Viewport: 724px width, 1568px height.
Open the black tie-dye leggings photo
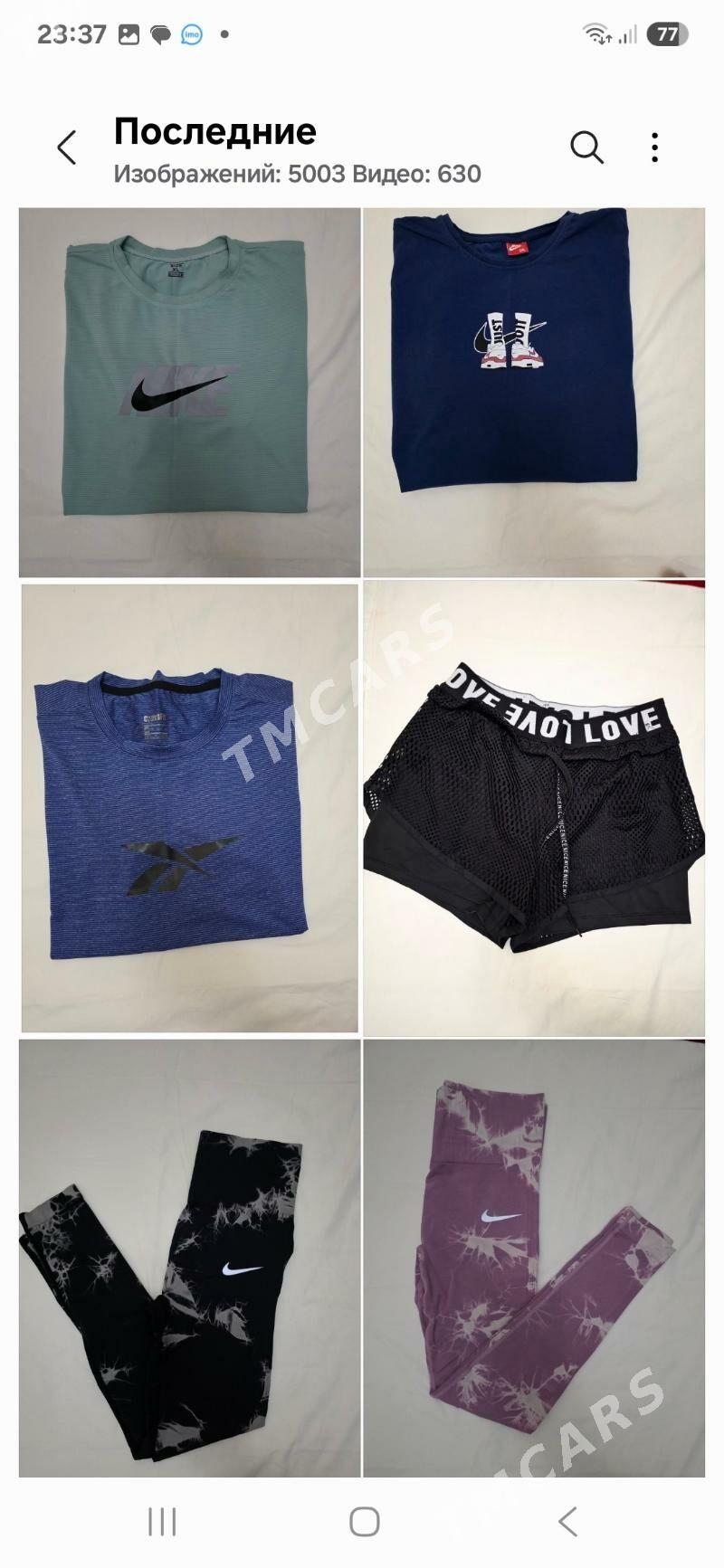point(190,1258)
